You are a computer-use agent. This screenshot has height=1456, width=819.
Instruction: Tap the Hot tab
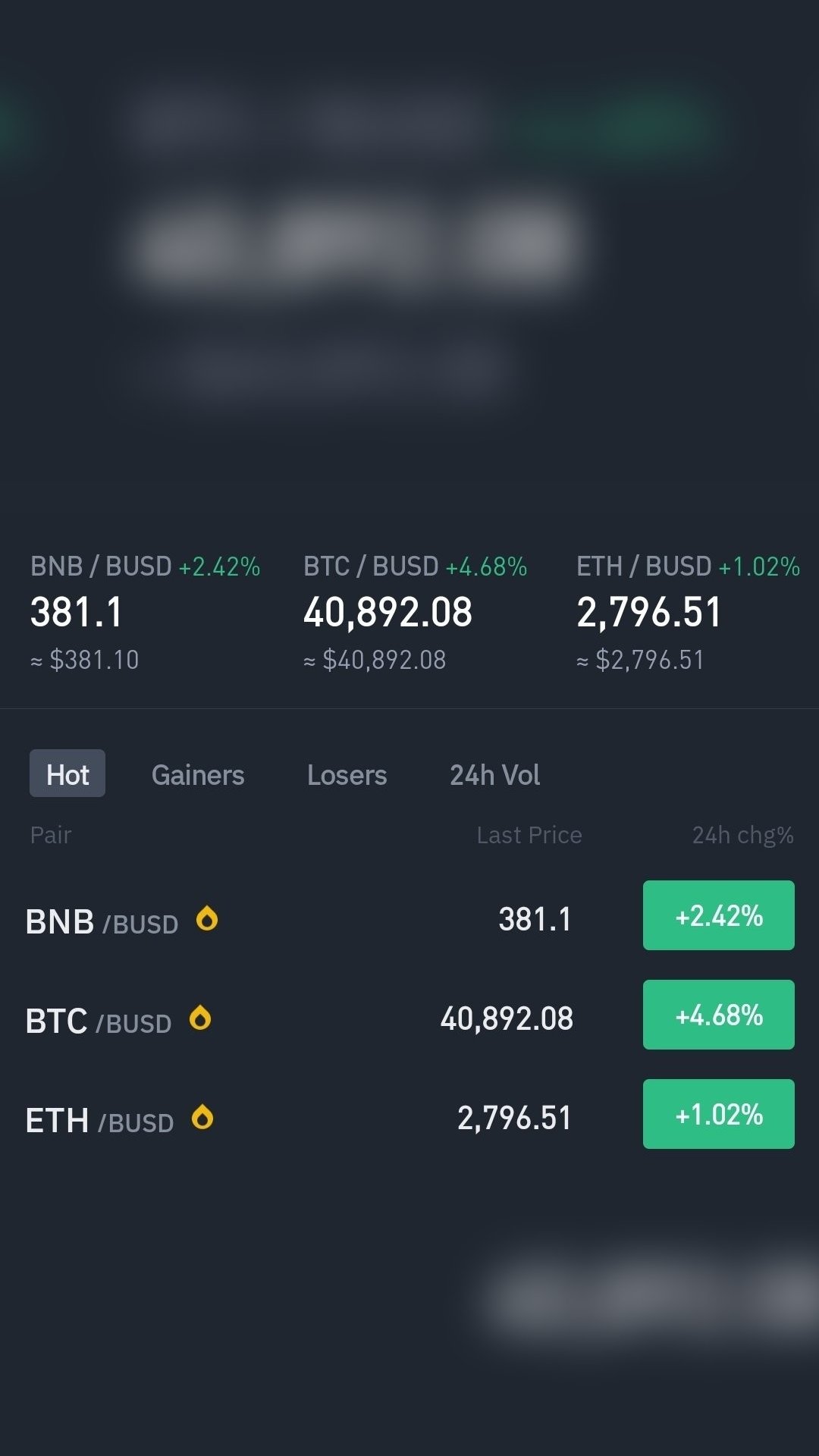67,773
